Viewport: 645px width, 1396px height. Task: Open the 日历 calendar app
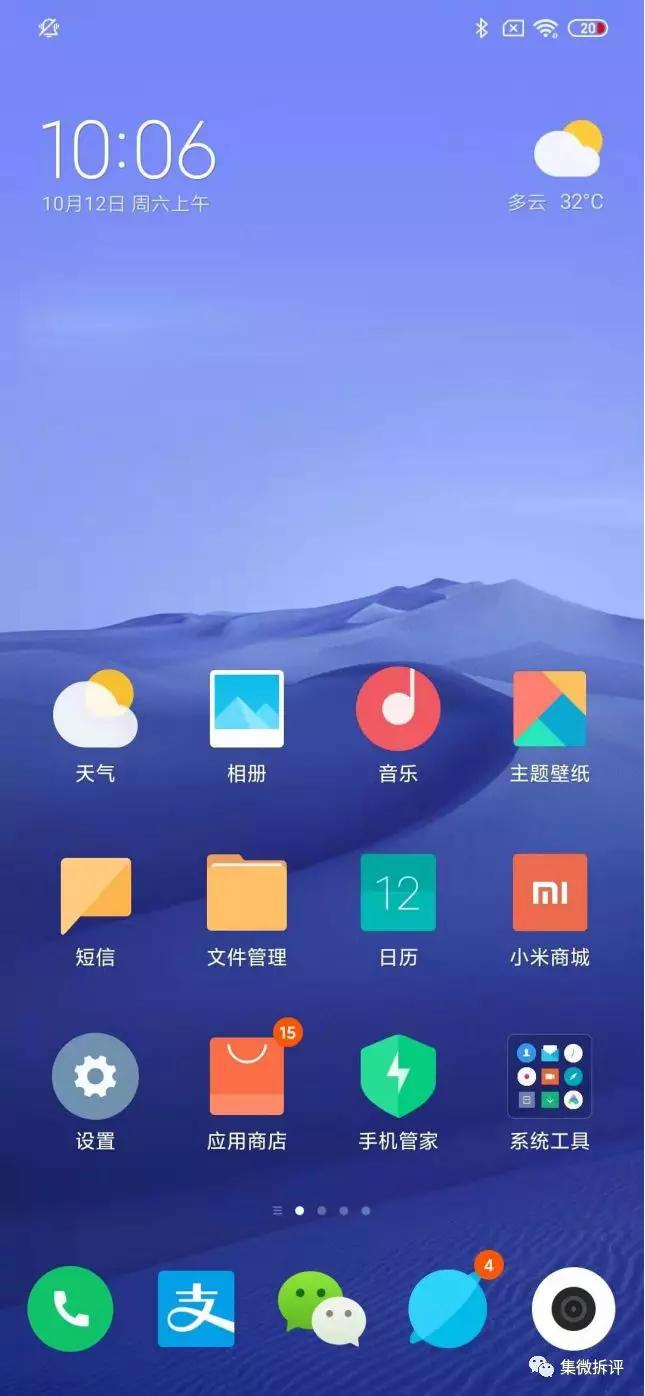398,893
